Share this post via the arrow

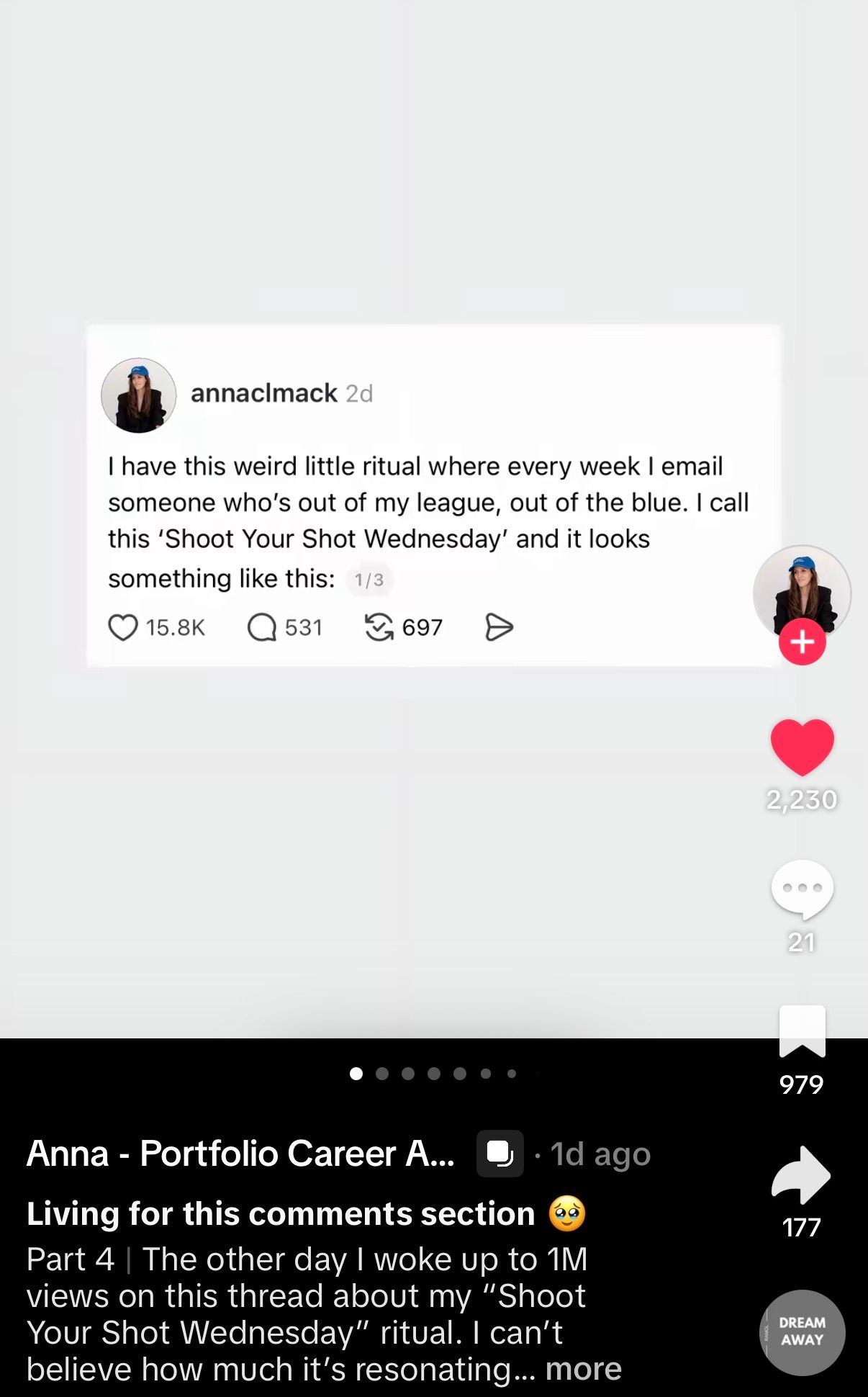pyautogui.click(x=801, y=1174)
